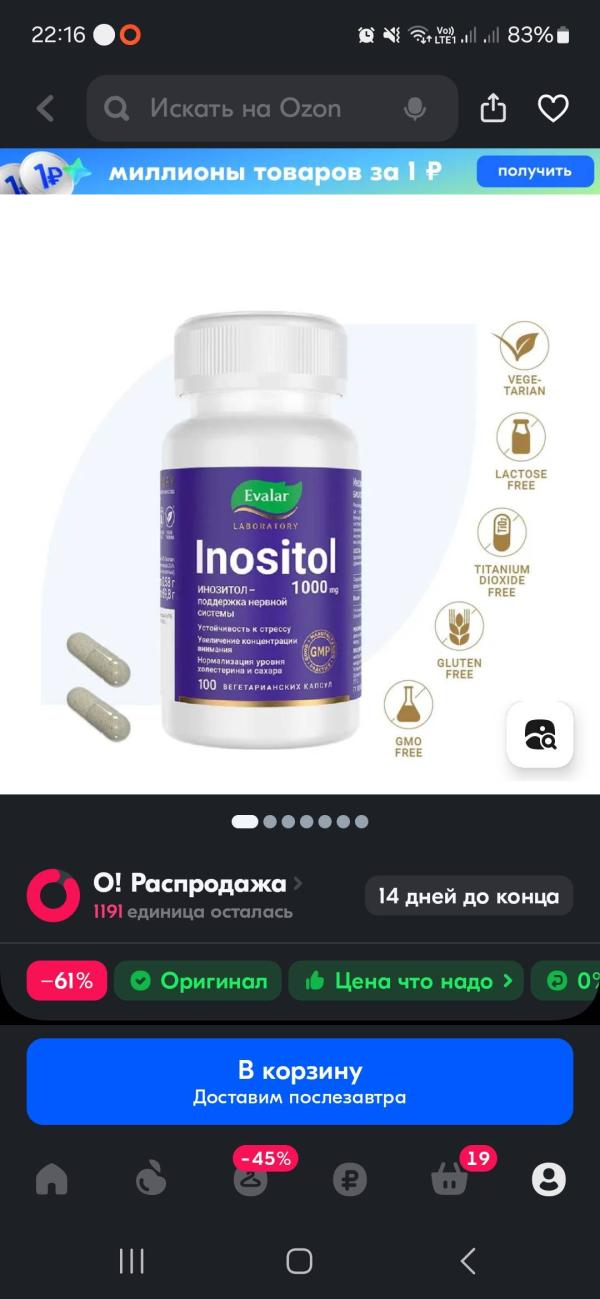This screenshot has height=1299, width=600.
Task: Open the 'О! Распродажа' sale details
Action: (x=190, y=884)
